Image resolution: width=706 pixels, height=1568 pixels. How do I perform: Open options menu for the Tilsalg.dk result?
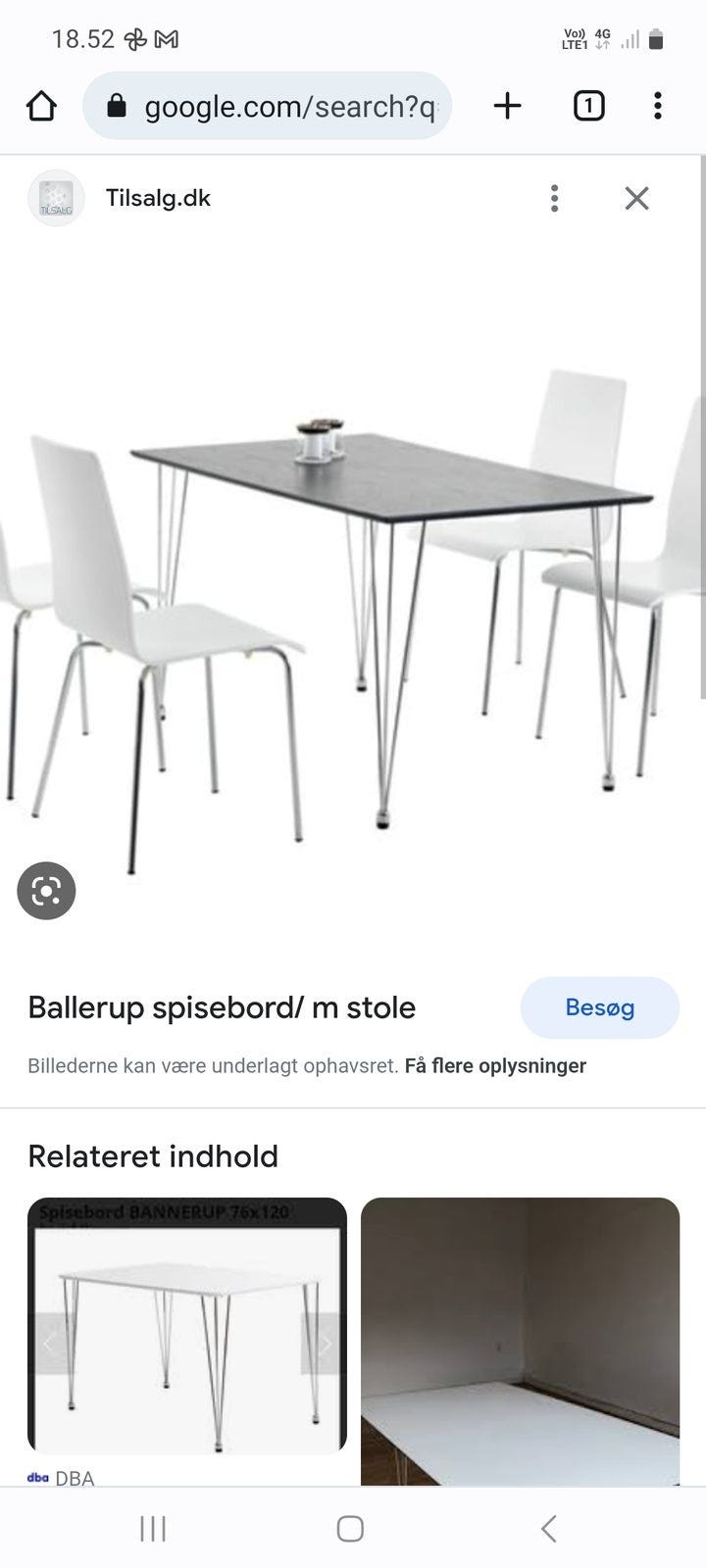pos(554,198)
